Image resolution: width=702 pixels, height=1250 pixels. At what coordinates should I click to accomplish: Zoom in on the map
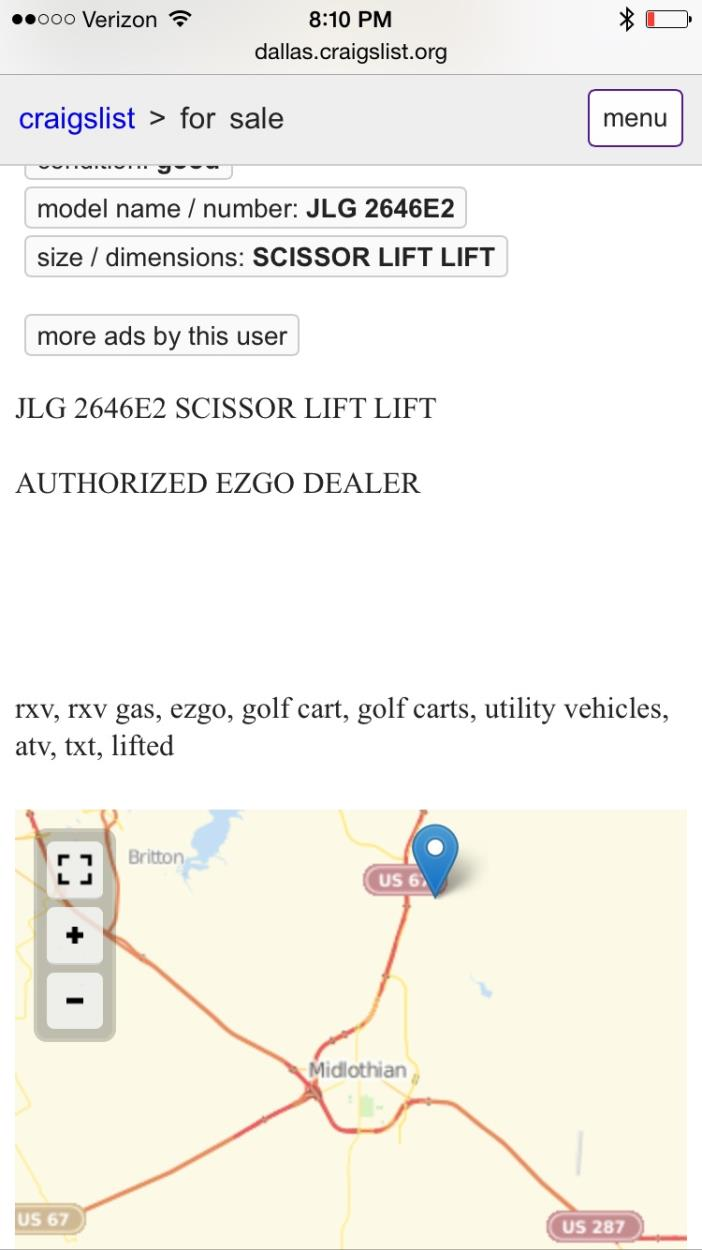click(x=75, y=935)
